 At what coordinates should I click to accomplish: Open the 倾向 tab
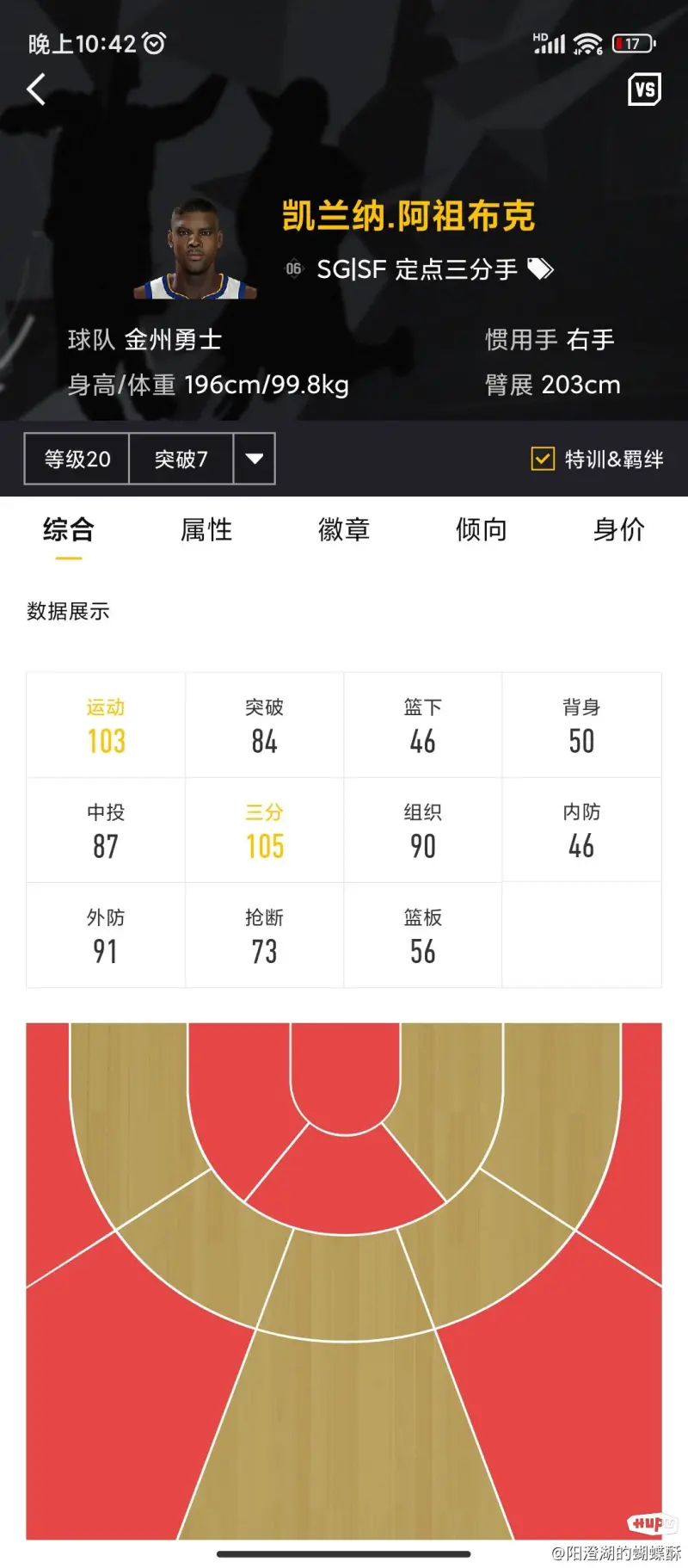(x=481, y=529)
